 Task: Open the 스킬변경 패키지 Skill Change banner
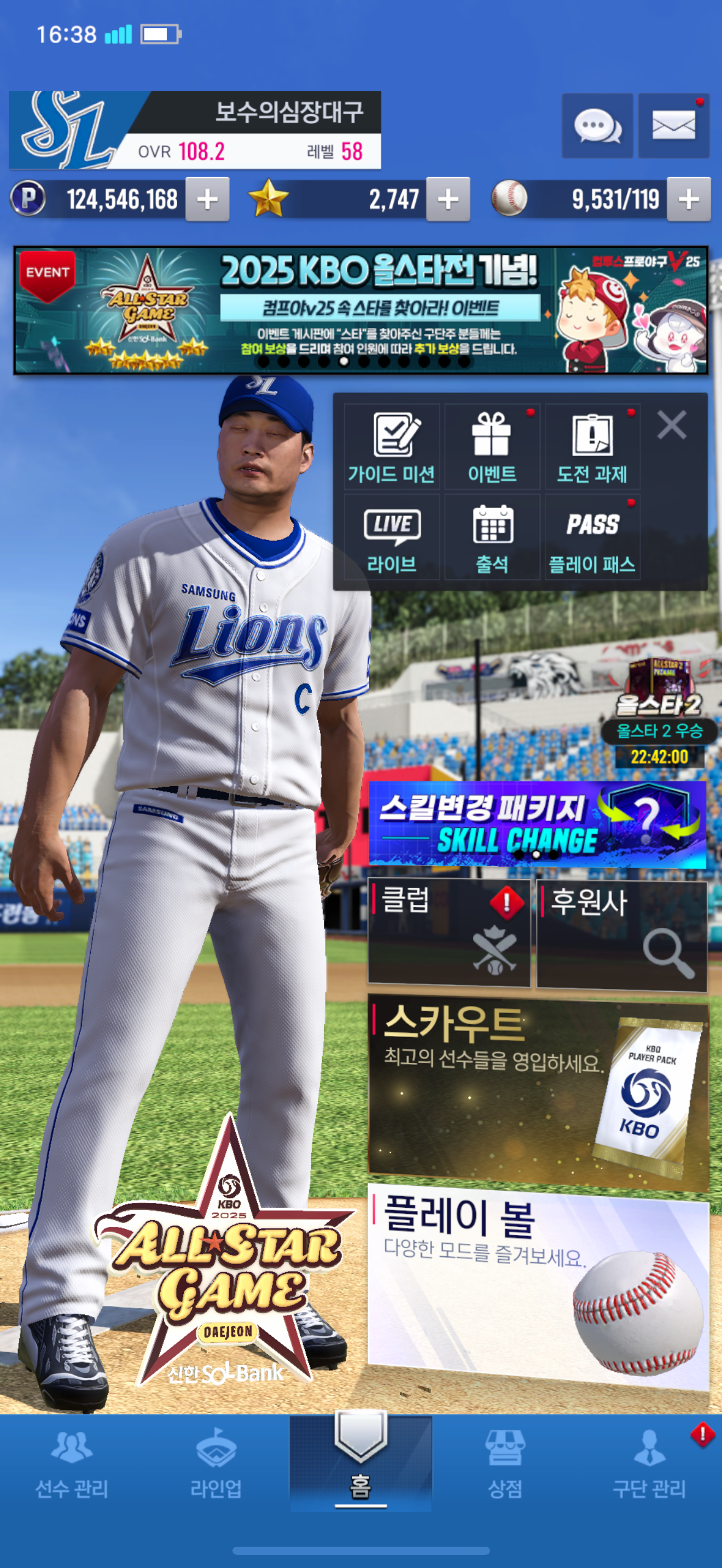(x=537, y=825)
